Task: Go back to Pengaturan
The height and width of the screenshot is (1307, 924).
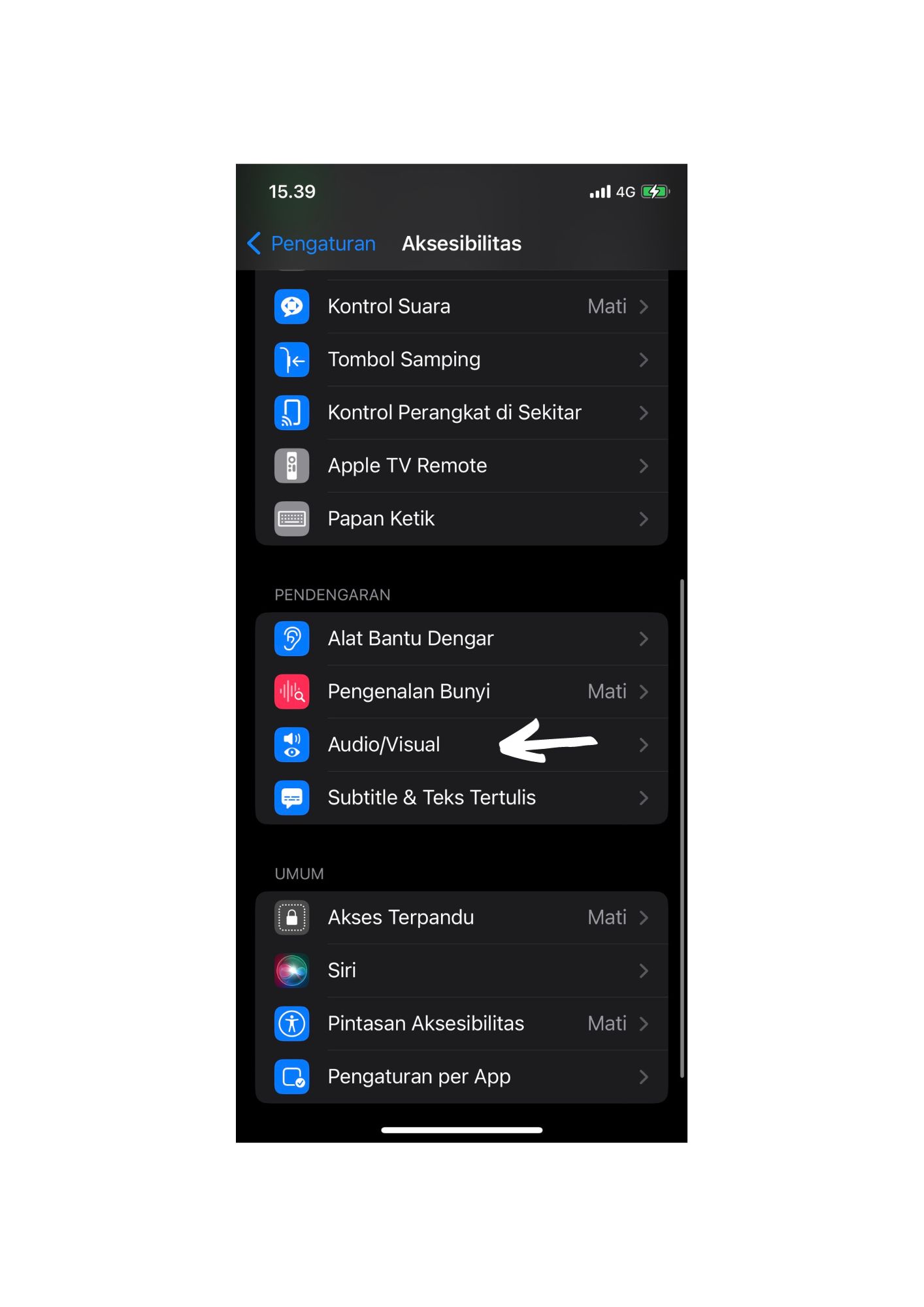Action: 312,243
